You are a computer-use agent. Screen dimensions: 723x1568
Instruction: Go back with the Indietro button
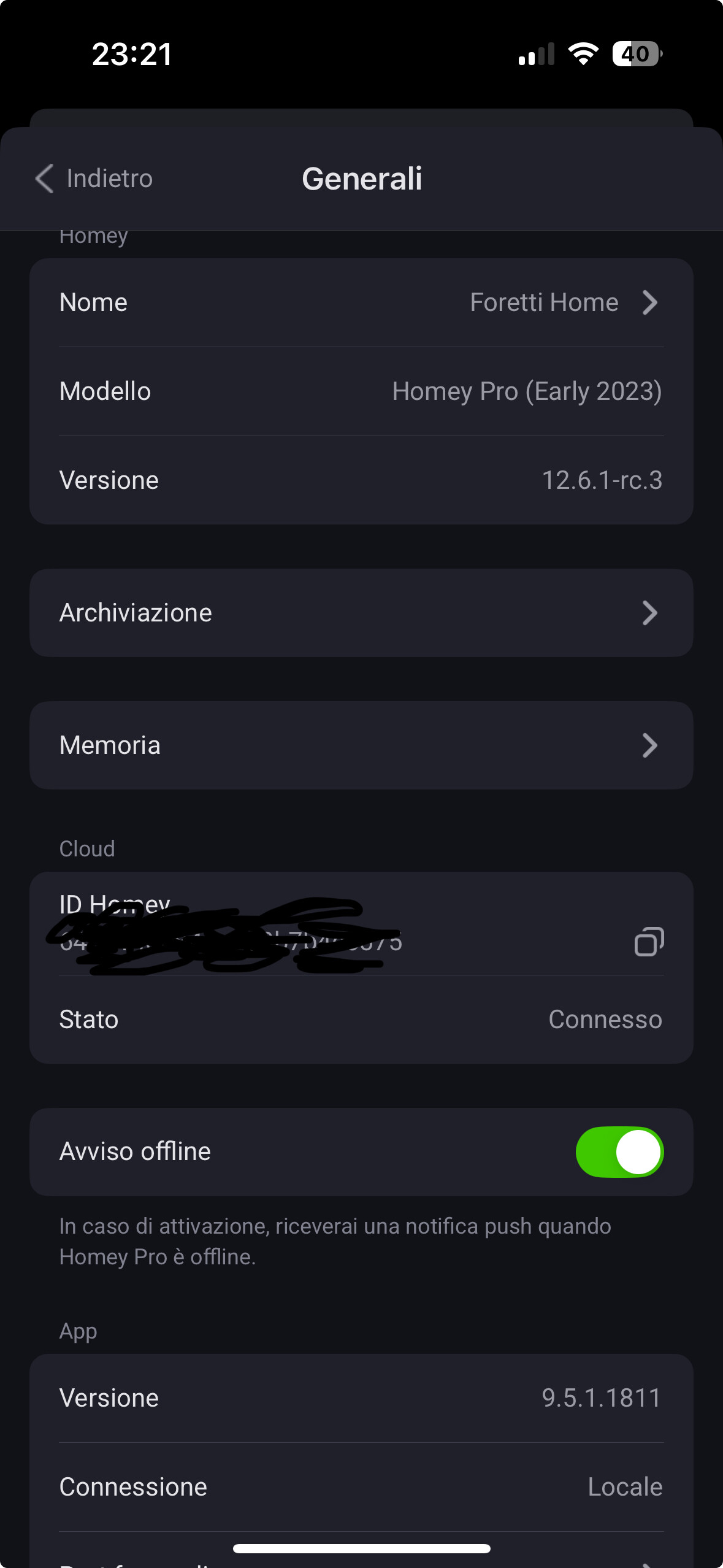click(94, 179)
